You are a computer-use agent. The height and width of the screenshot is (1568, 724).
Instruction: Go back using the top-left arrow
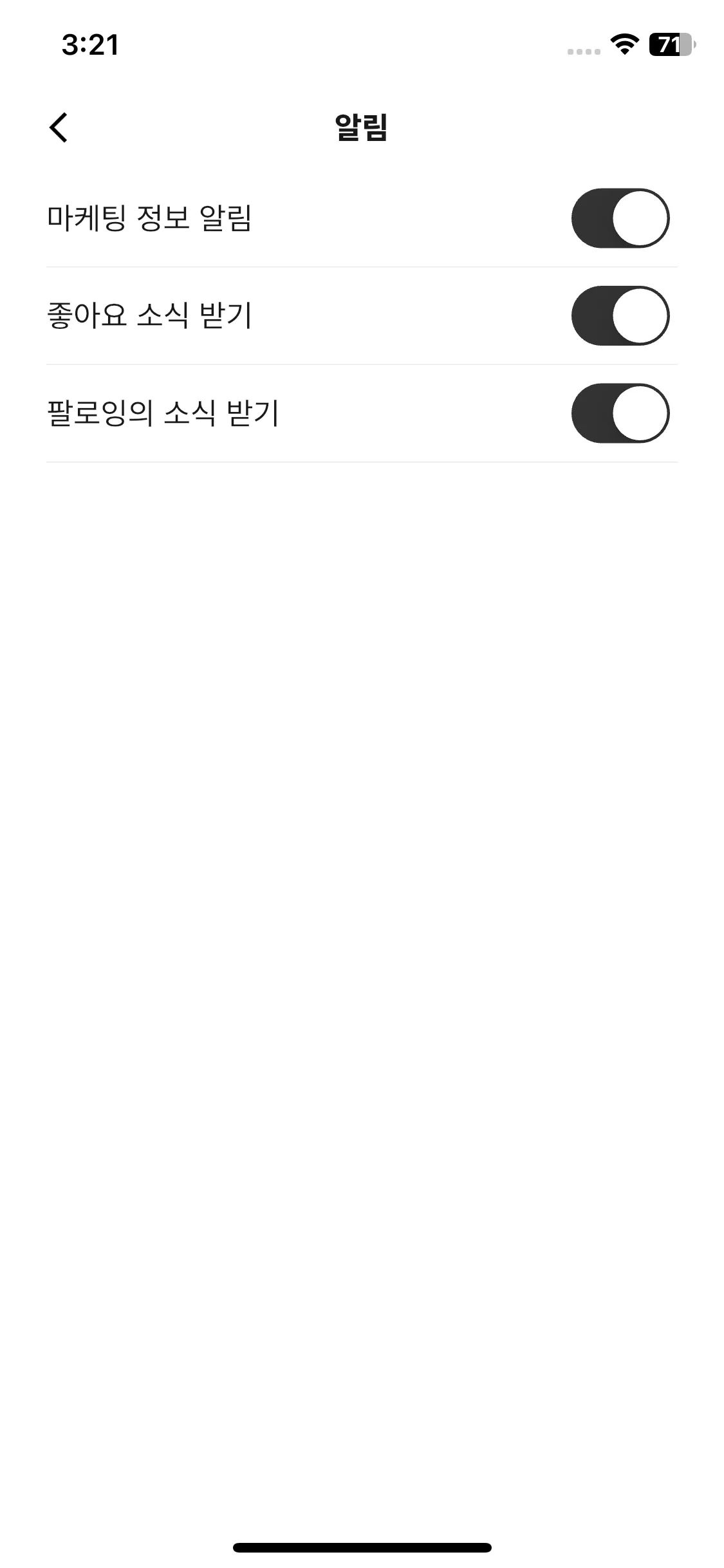pos(59,127)
